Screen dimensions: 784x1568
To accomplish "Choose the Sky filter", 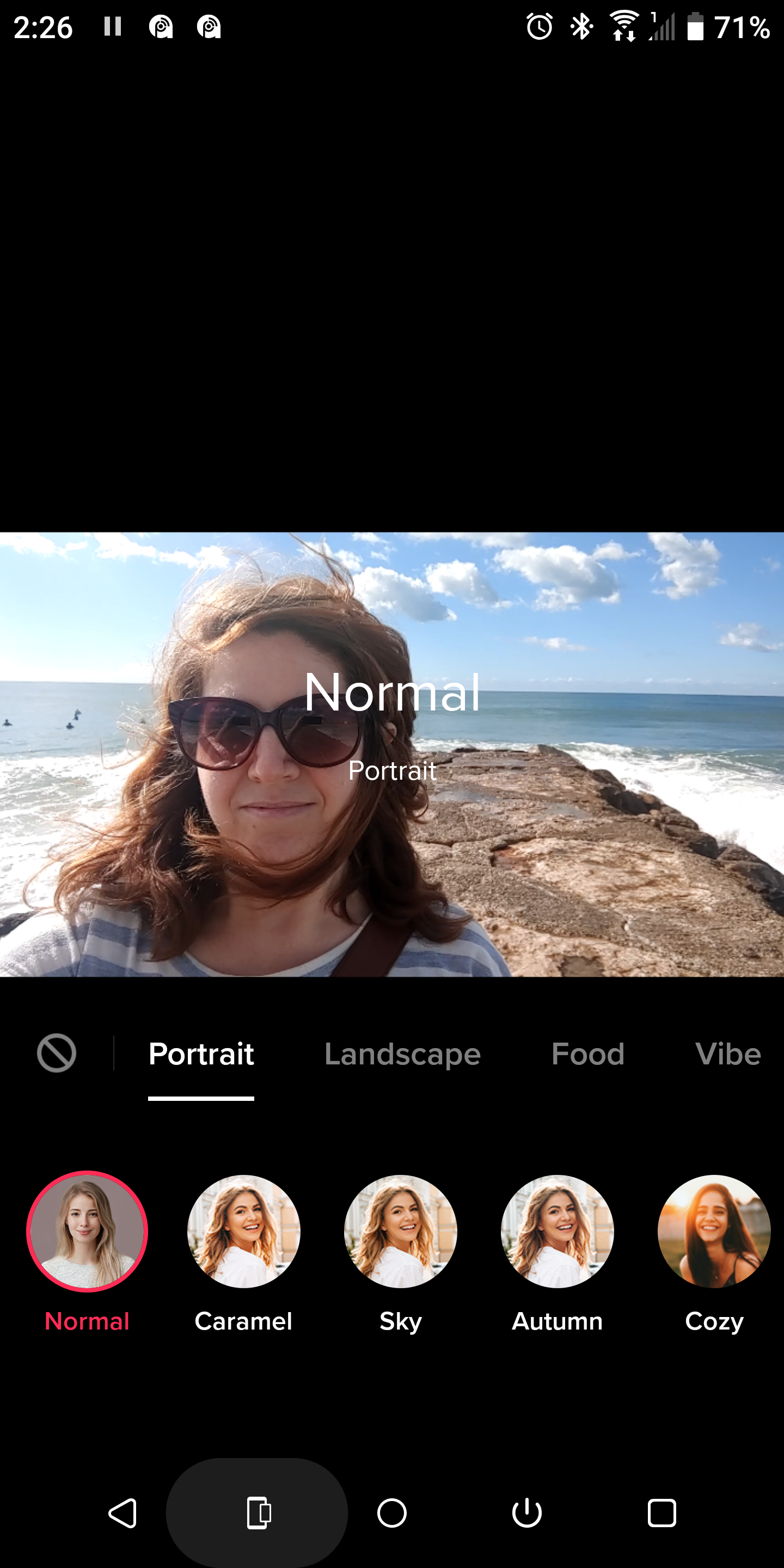I will coord(401,1231).
